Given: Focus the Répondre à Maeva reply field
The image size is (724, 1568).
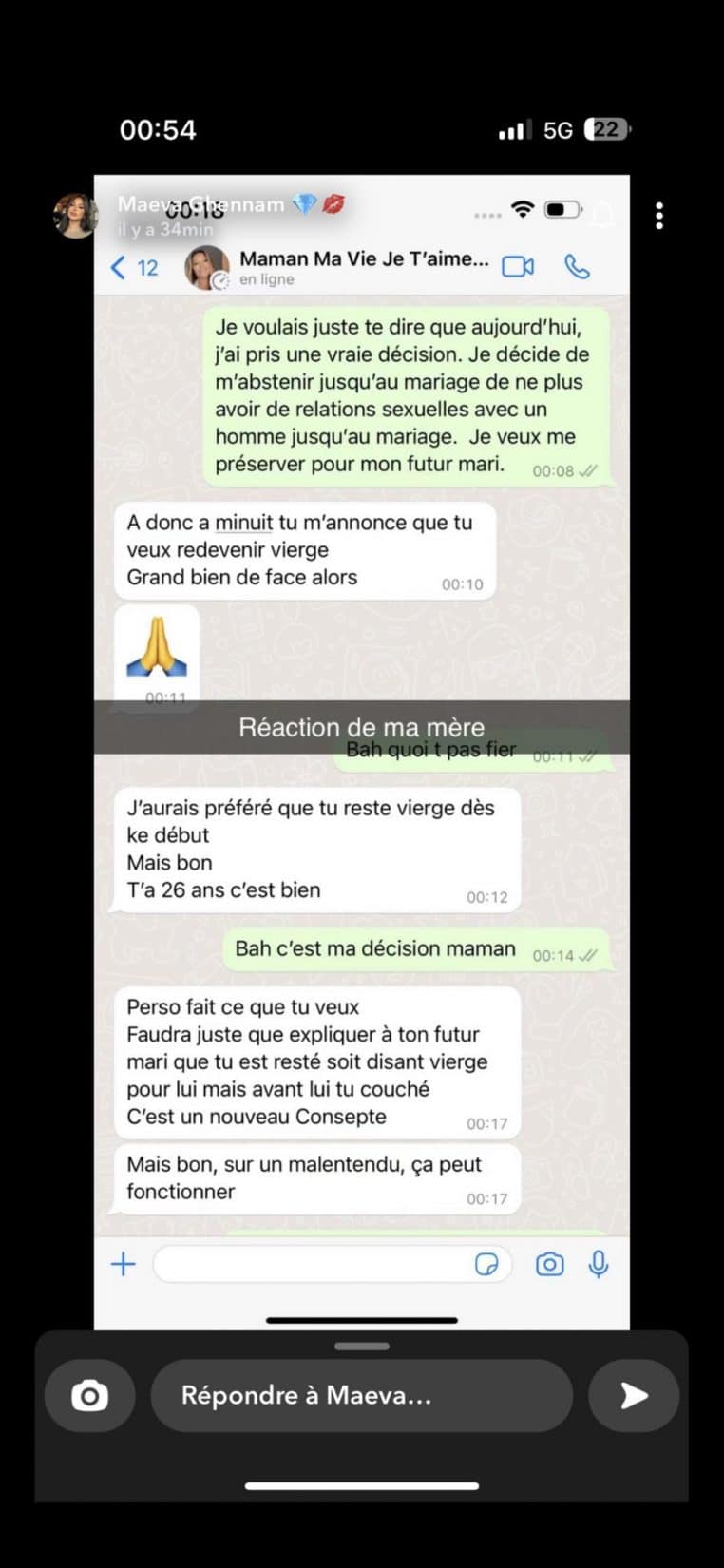Looking at the screenshot, I should tap(362, 1395).
